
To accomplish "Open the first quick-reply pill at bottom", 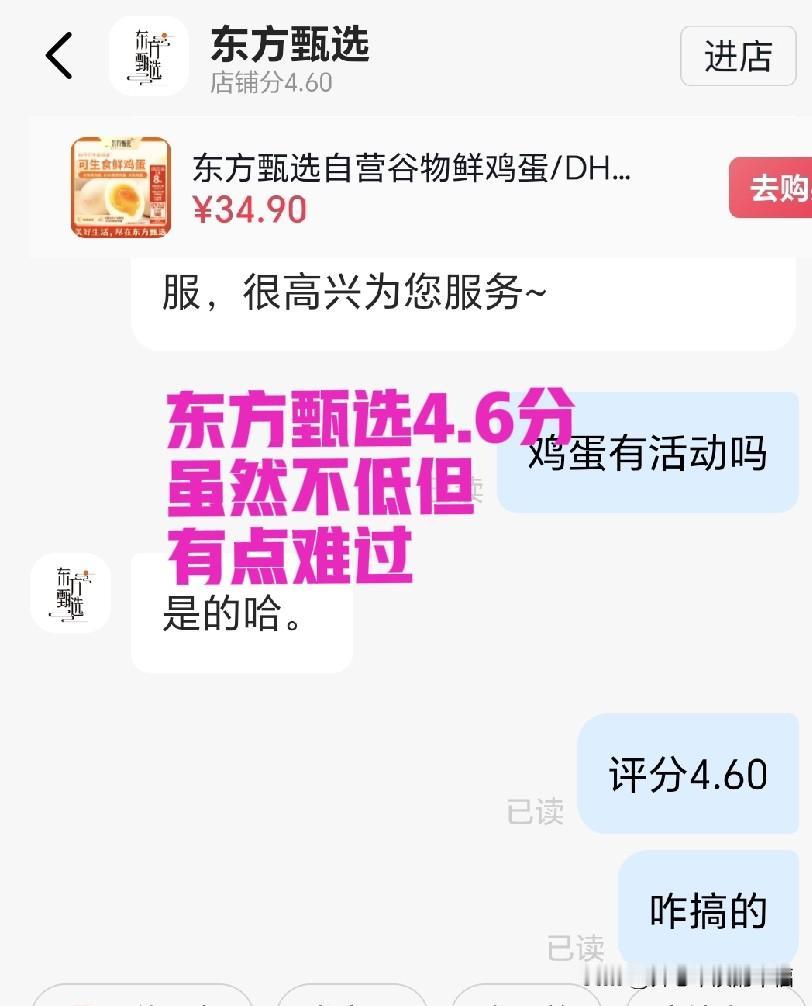I will click(x=140, y=997).
